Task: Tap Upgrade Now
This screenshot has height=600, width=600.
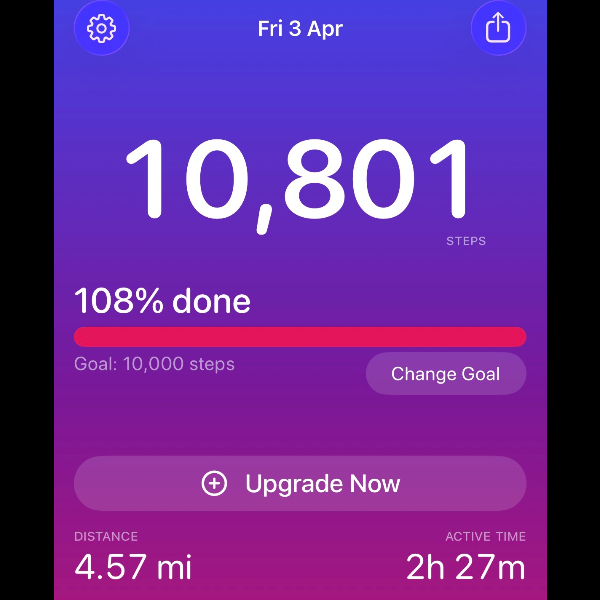Action: [300, 484]
